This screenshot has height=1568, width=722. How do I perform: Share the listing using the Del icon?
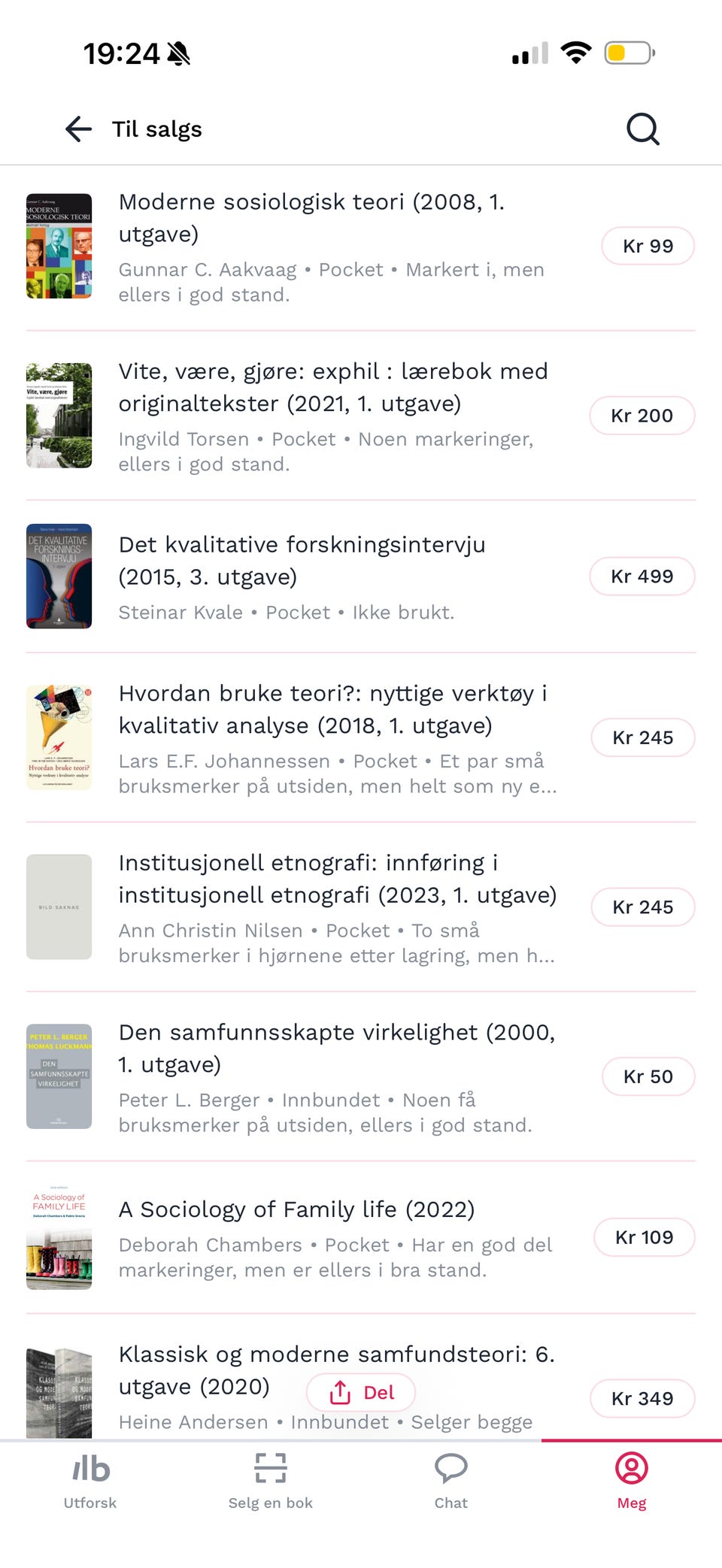point(360,1391)
